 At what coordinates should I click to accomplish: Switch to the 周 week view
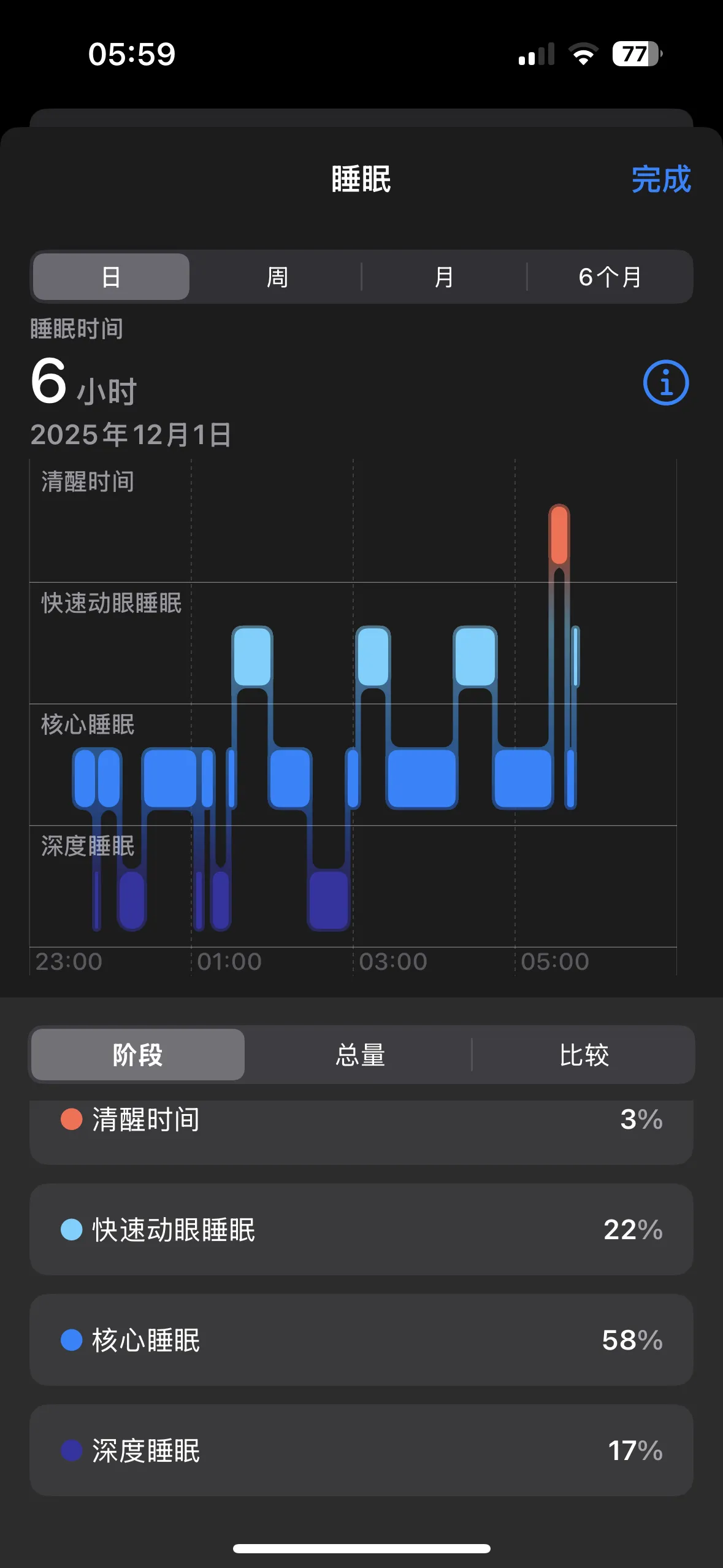point(277,277)
